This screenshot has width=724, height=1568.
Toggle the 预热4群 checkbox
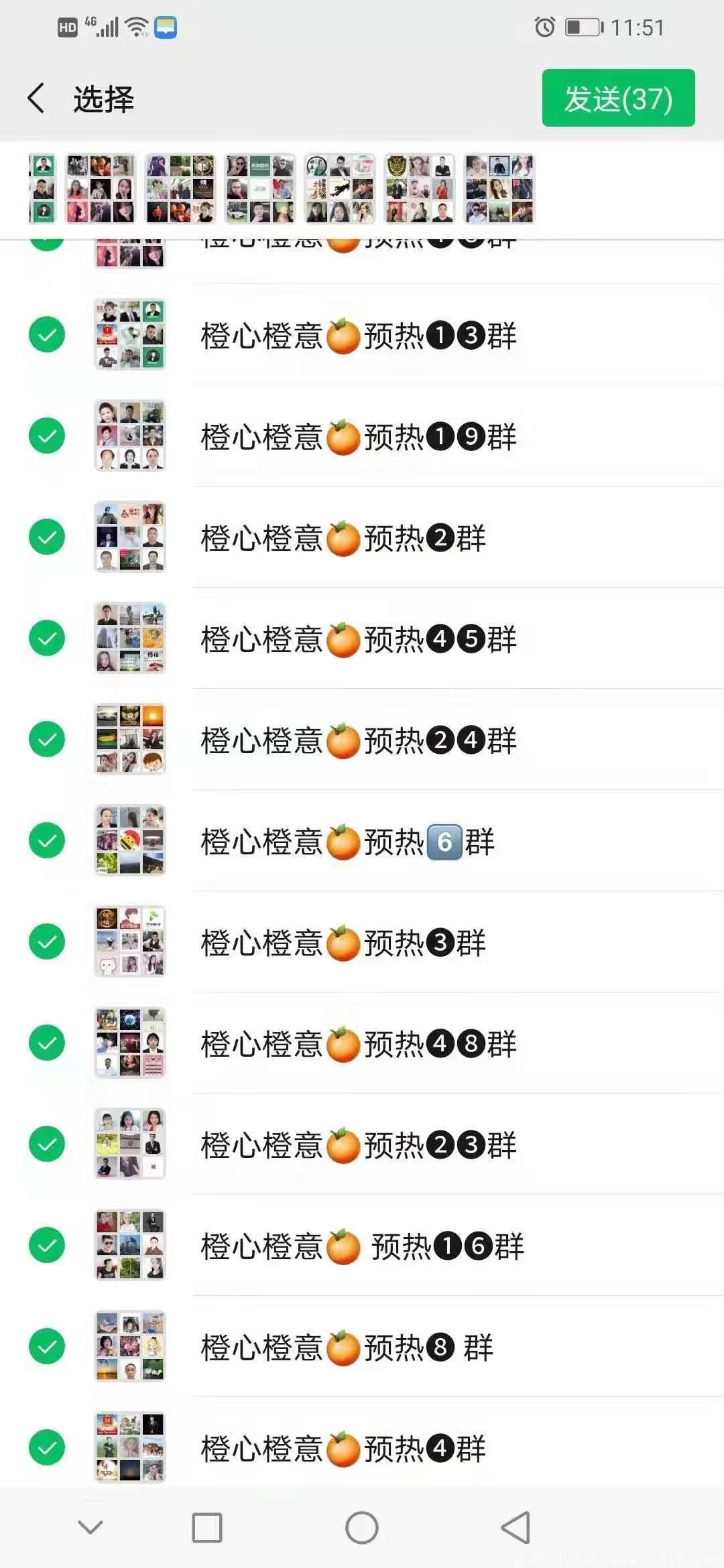click(47, 1447)
